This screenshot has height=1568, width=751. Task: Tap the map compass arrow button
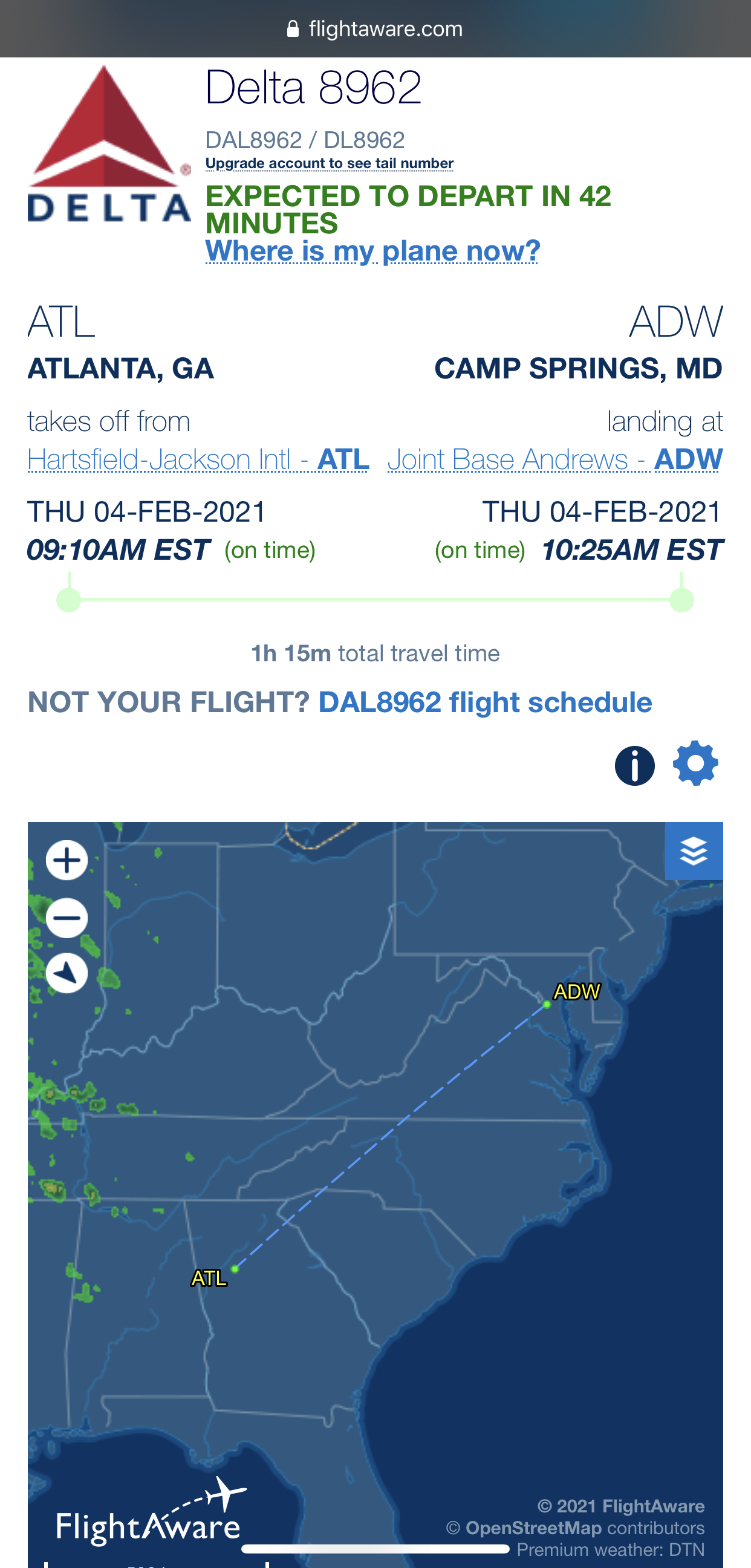click(x=67, y=973)
